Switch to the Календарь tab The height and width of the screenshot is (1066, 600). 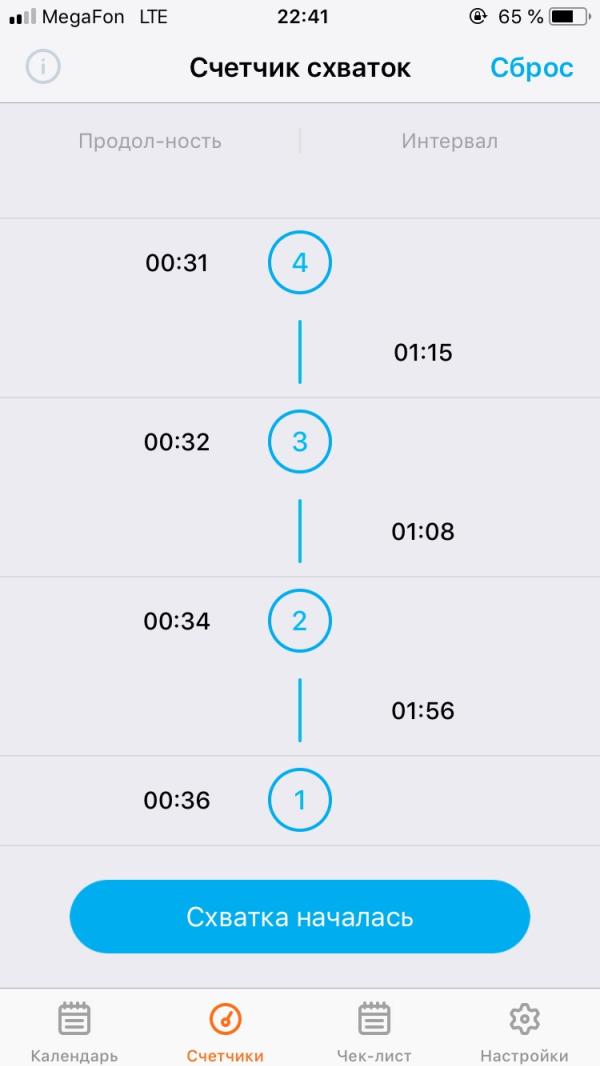[75, 1032]
